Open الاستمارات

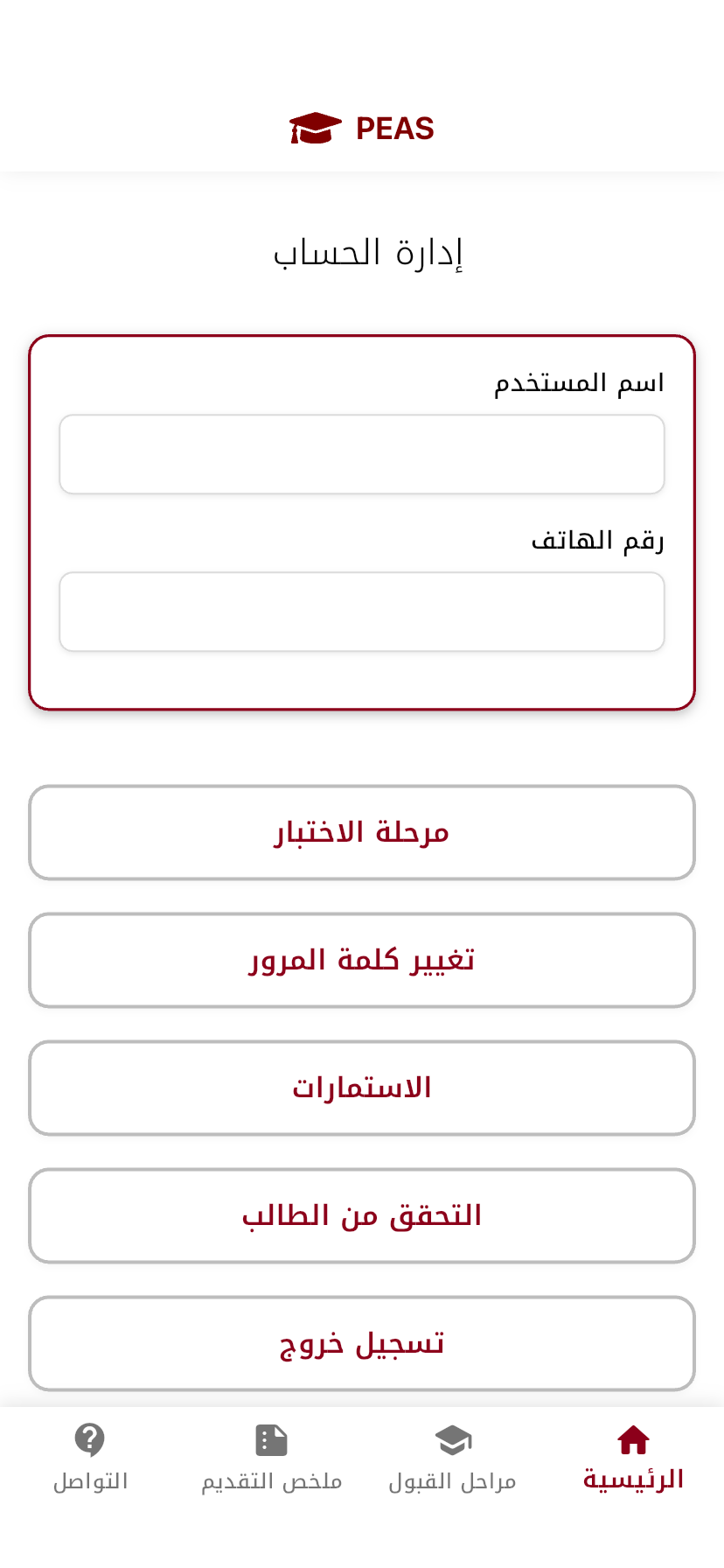tap(362, 1088)
